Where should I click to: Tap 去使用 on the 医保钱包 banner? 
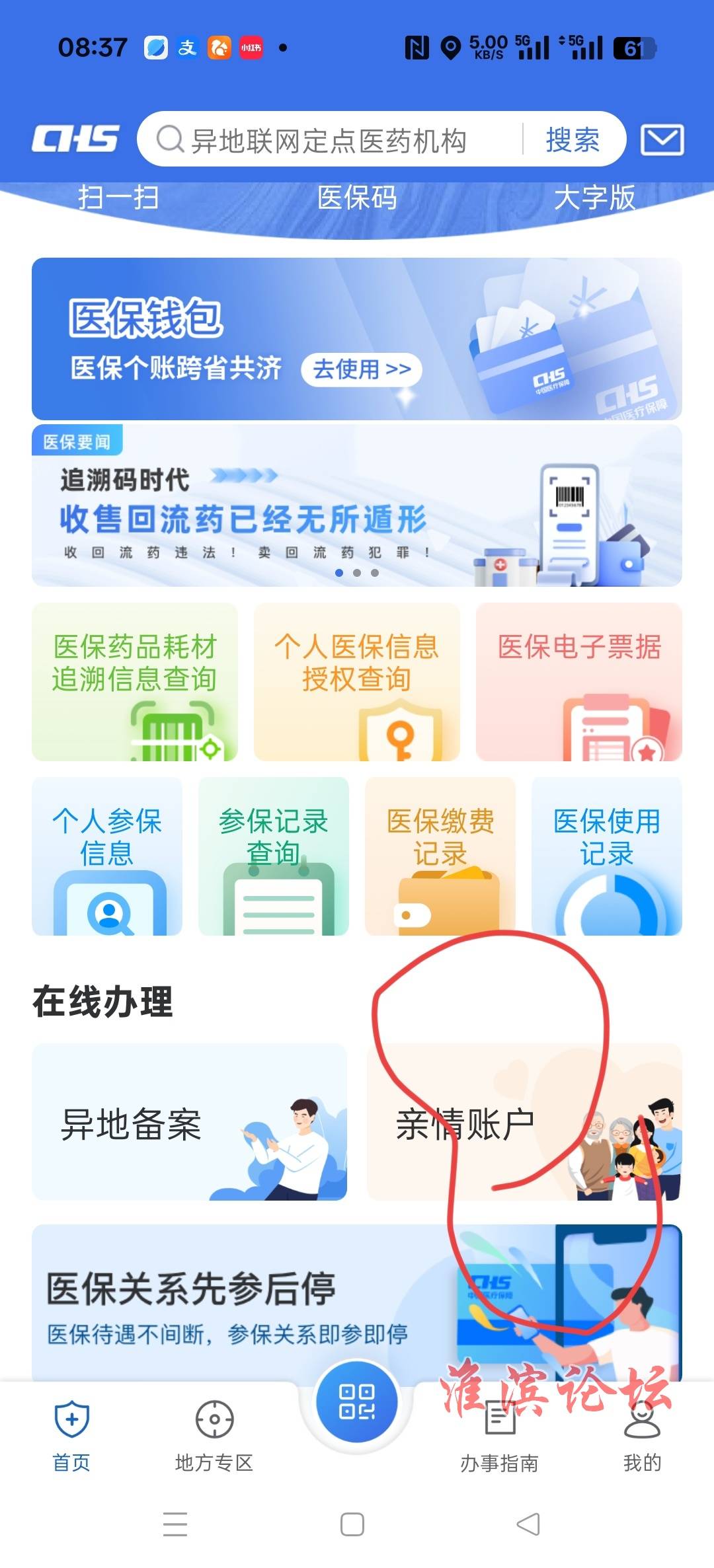pos(362,369)
